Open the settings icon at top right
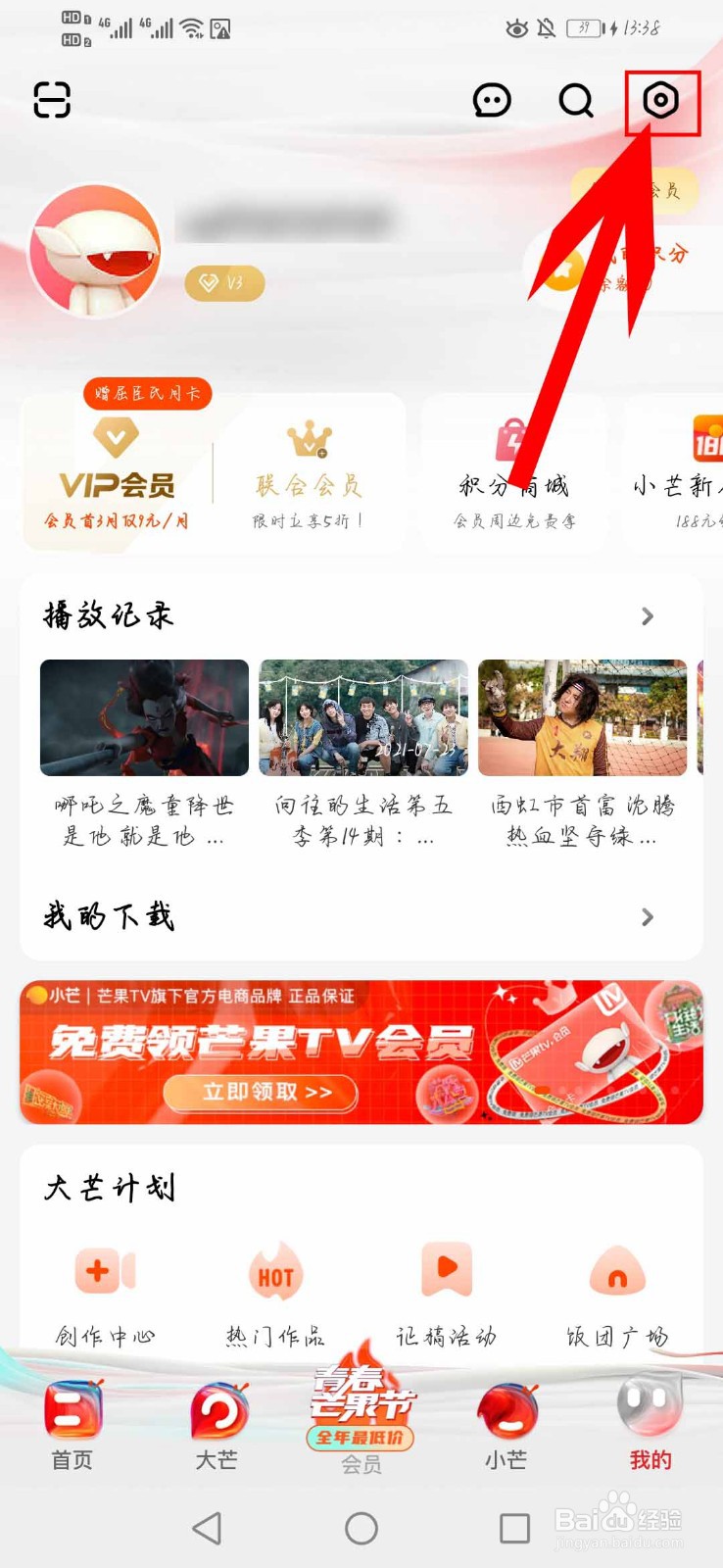 [x=662, y=102]
